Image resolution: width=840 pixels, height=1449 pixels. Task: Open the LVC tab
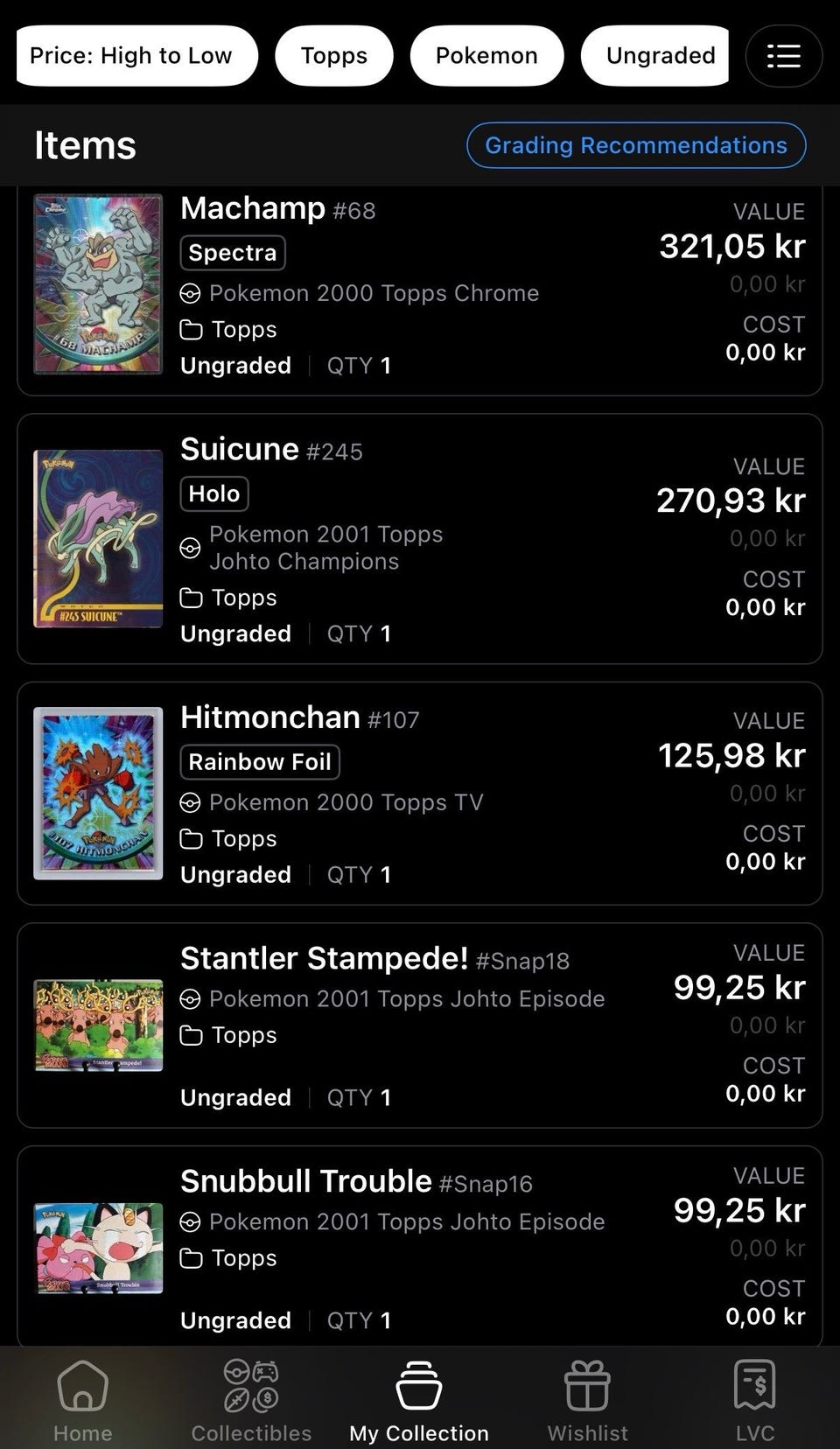tap(754, 1400)
